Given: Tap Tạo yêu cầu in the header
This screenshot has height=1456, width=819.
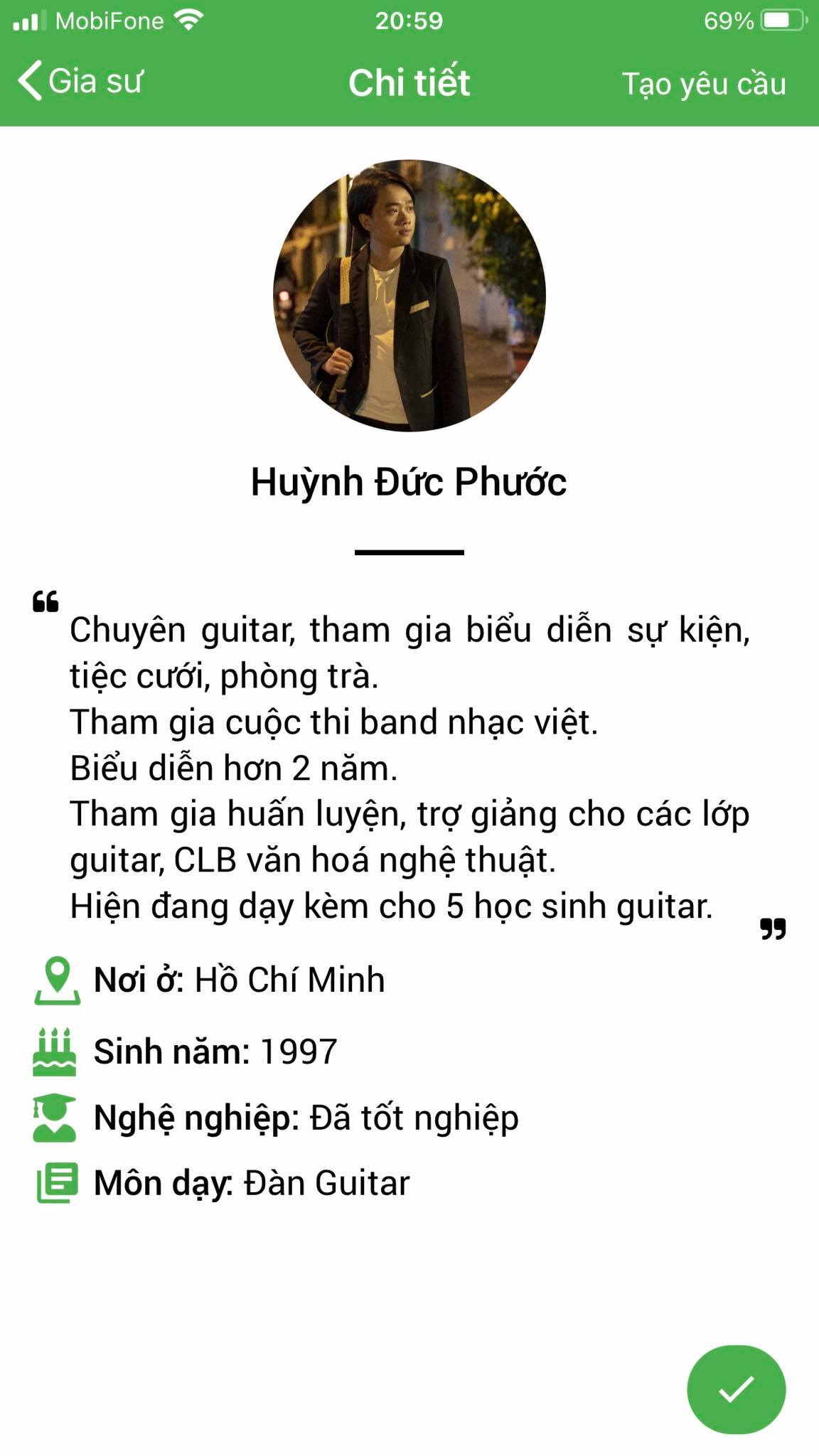Looking at the screenshot, I should point(704,84).
